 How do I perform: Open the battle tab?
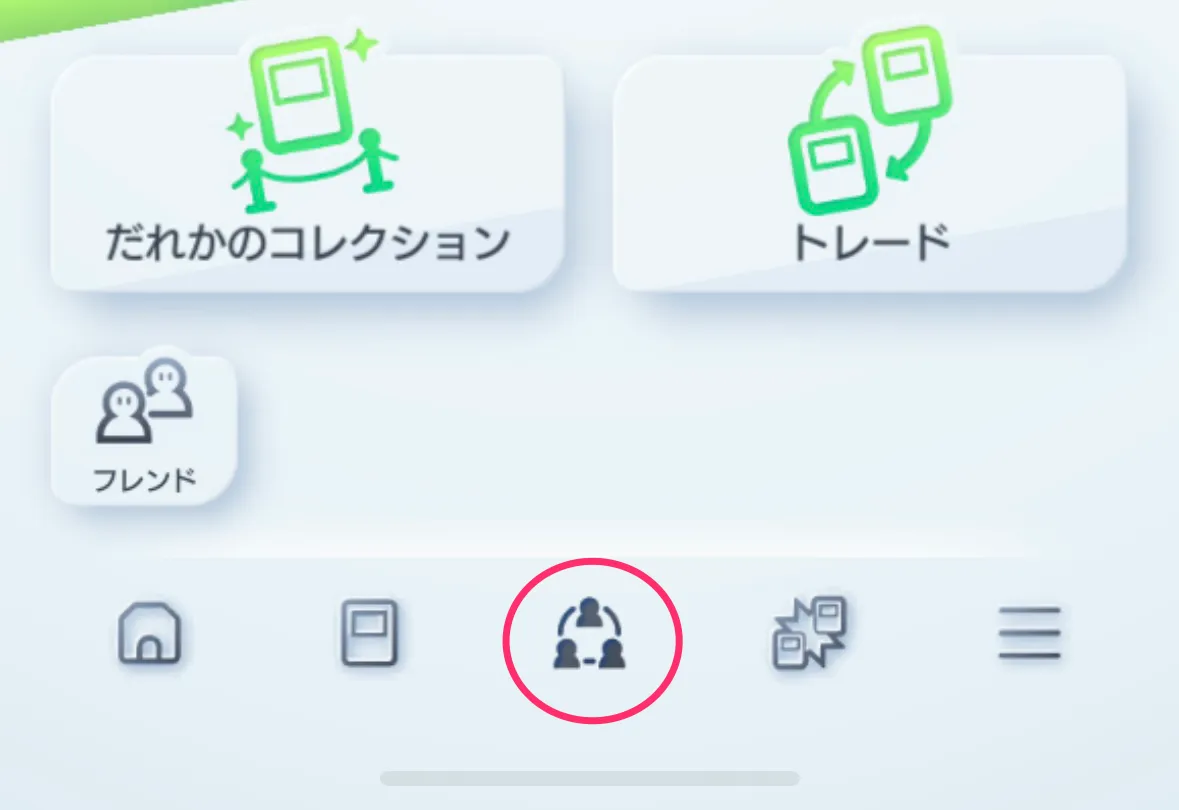tap(810, 634)
